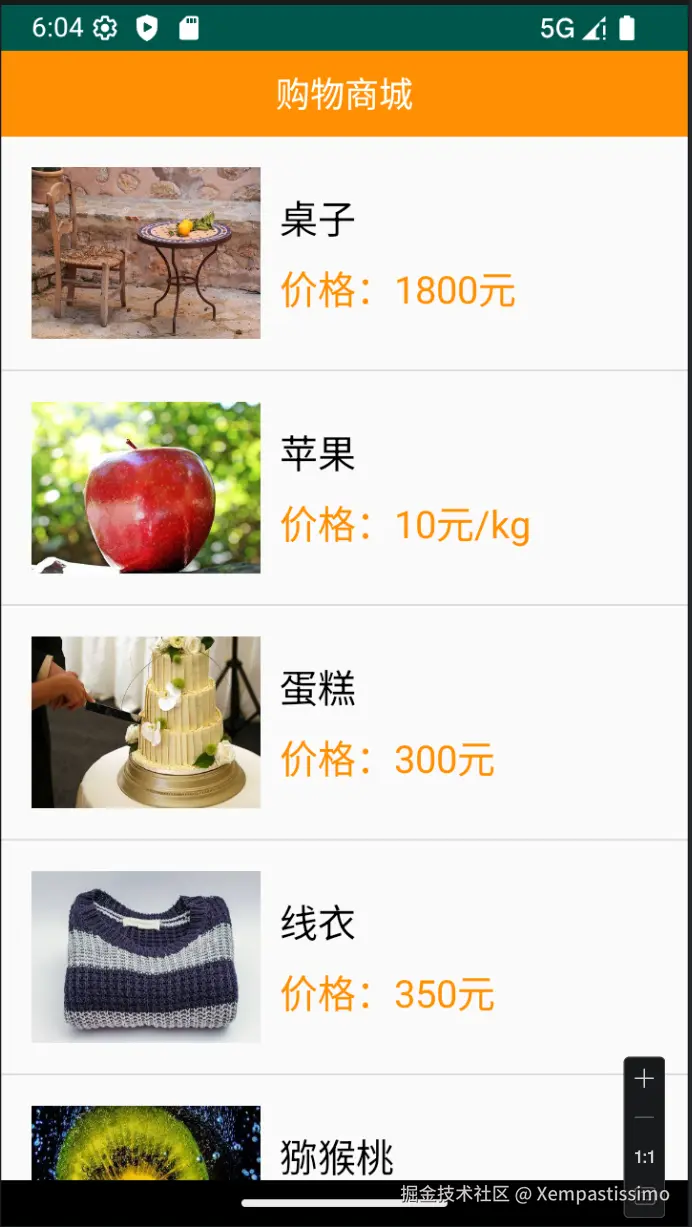
Task: Select the 苹果 item priced 10元/kg
Action: point(344,488)
